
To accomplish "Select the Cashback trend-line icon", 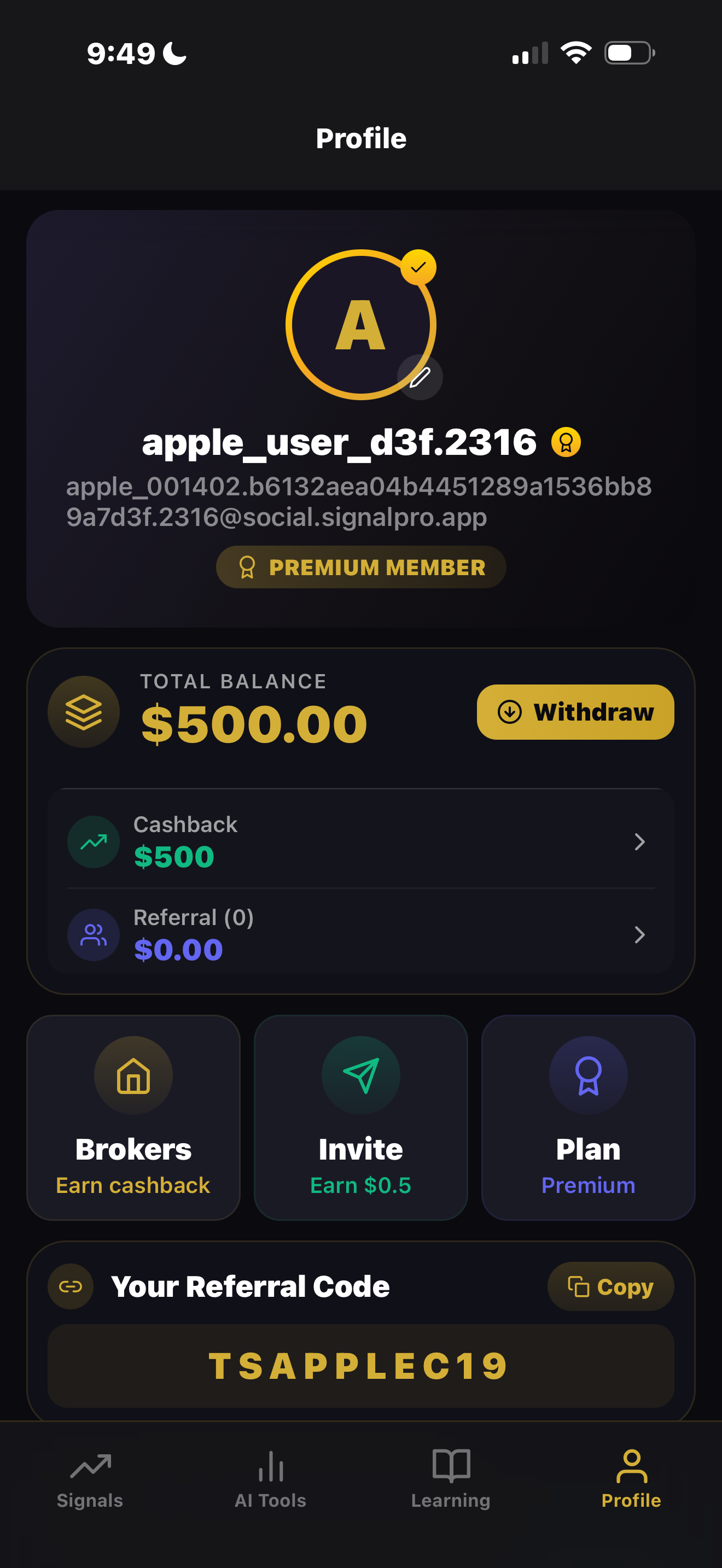I will (x=92, y=842).
